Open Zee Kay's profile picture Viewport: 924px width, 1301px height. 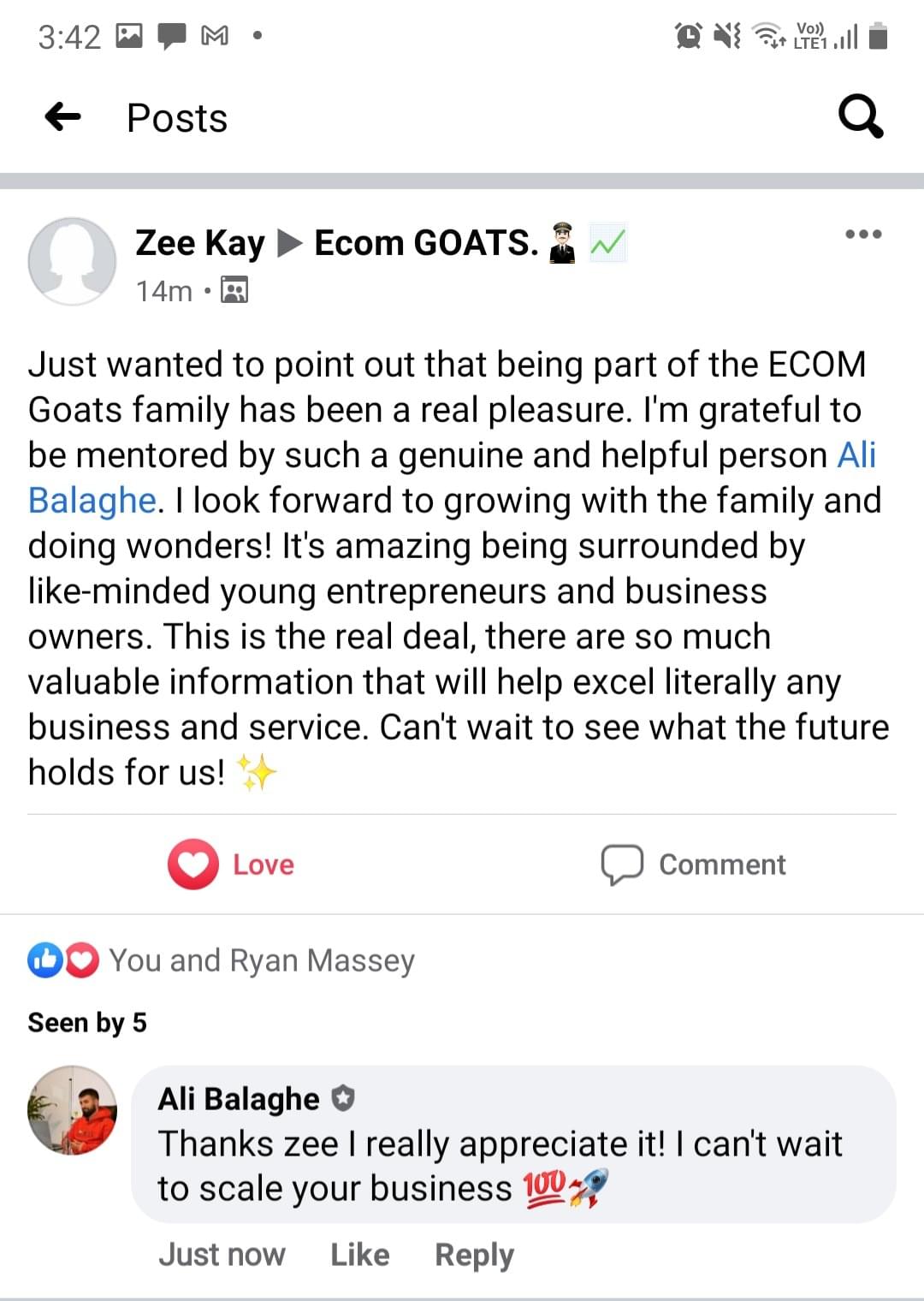[72, 261]
